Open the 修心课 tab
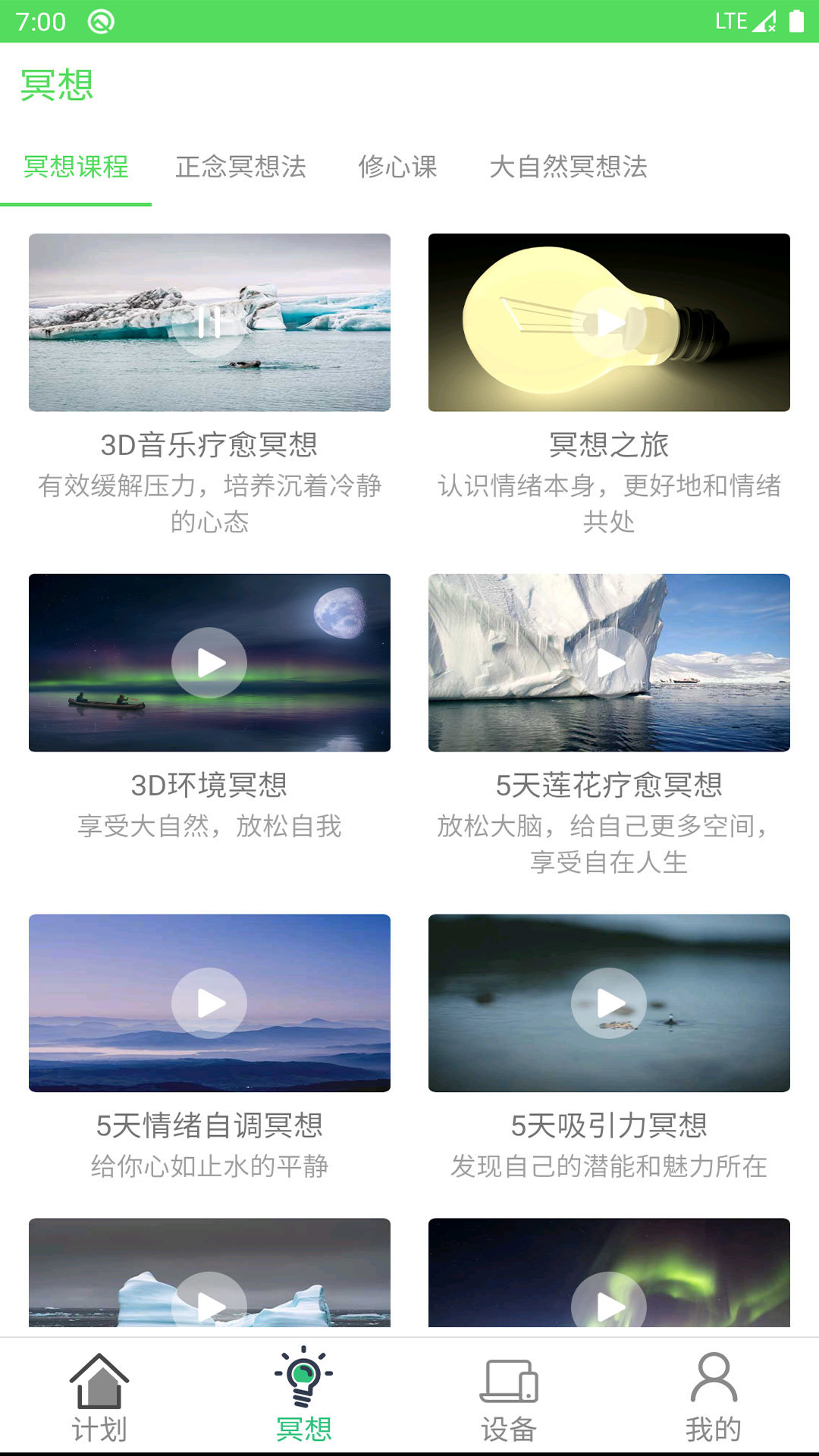The image size is (819, 1456). [x=397, y=169]
